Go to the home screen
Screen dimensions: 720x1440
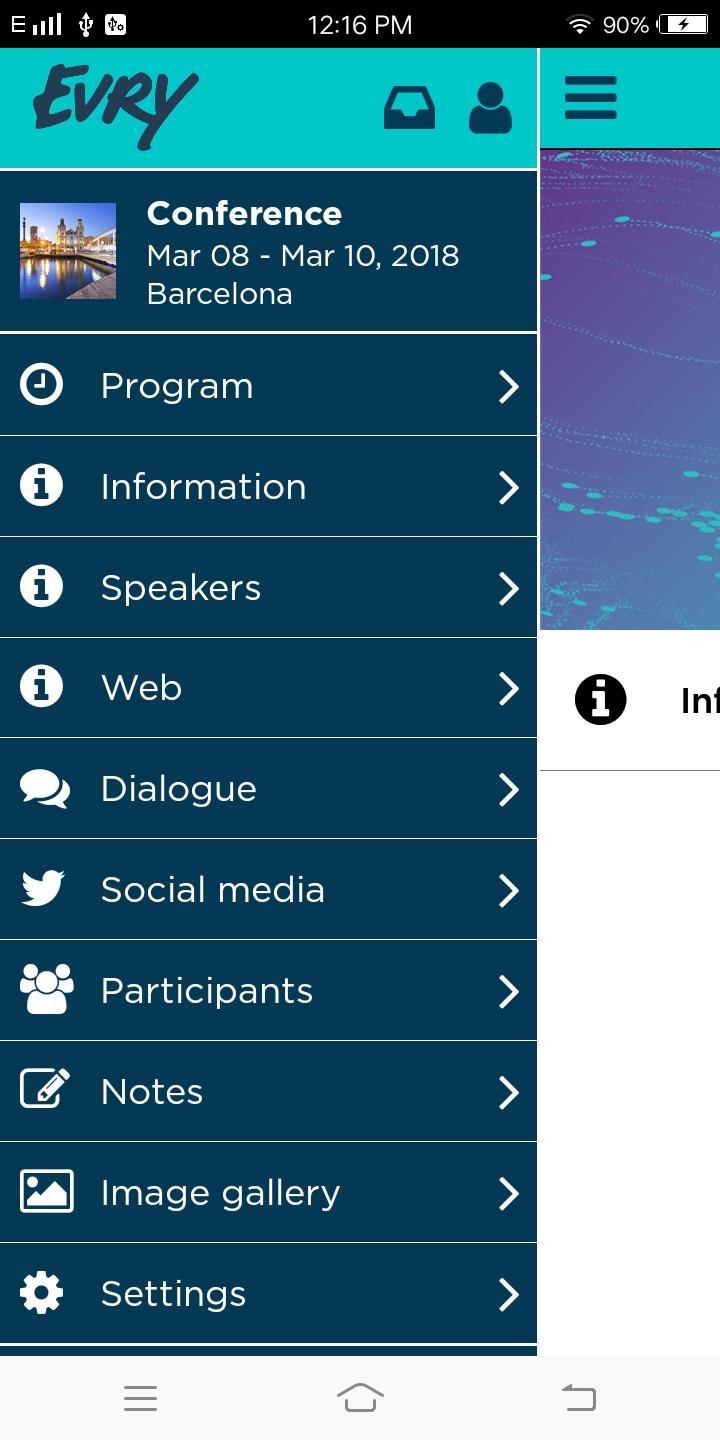pyautogui.click(x=360, y=1398)
